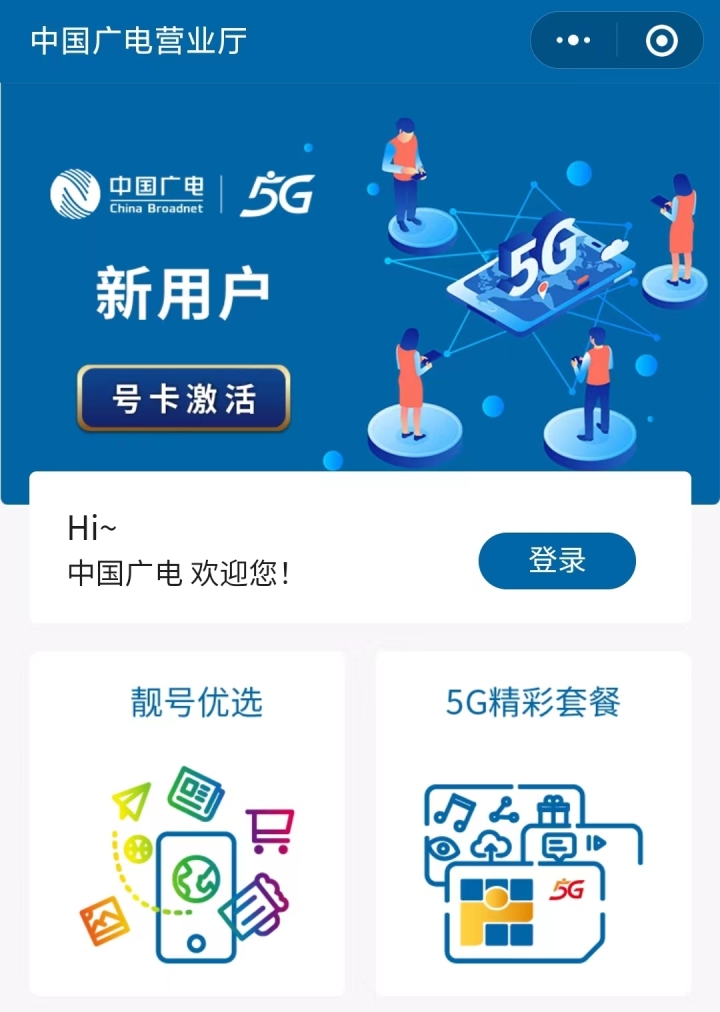Tap the 号卡激活 button on the banner
The image size is (720, 1012).
click(x=184, y=399)
